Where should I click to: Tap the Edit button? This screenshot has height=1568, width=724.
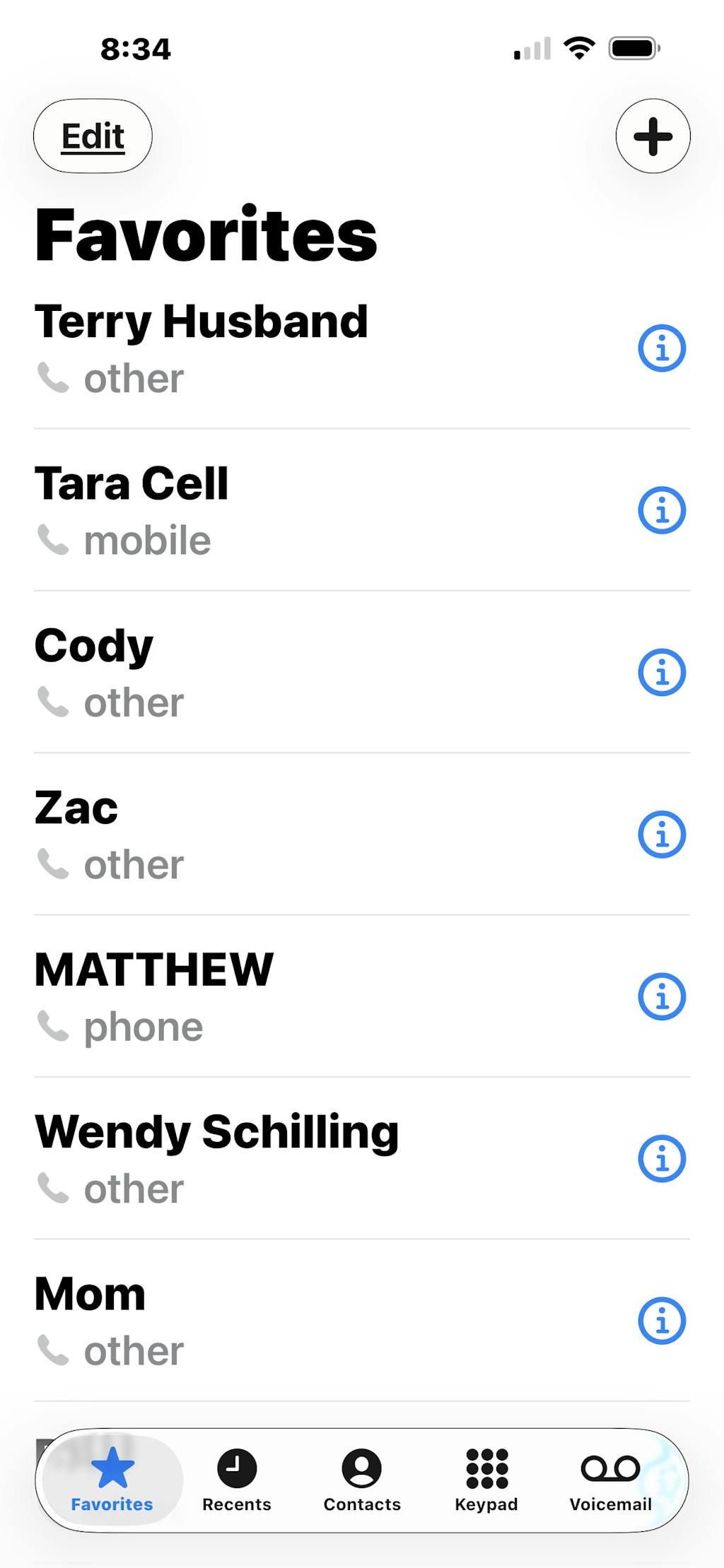click(x=93, y=136)
